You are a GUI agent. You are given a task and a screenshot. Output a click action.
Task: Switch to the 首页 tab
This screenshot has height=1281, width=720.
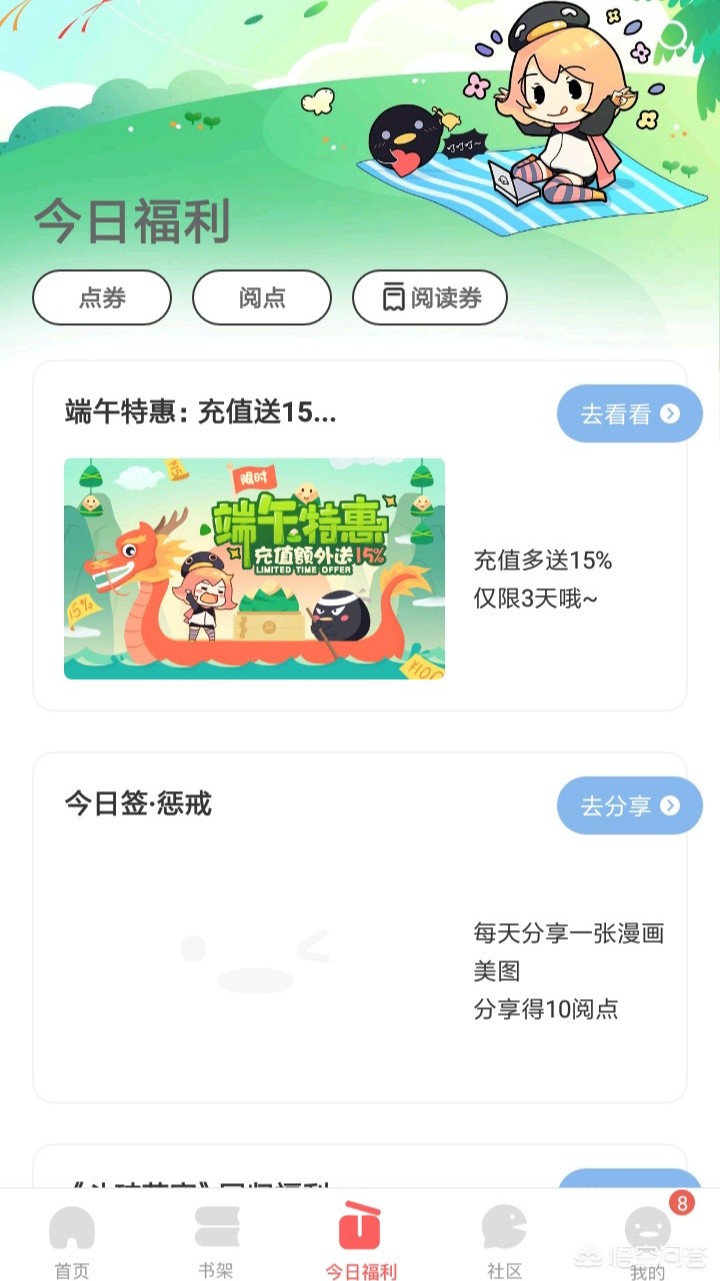click(72, 1240)
